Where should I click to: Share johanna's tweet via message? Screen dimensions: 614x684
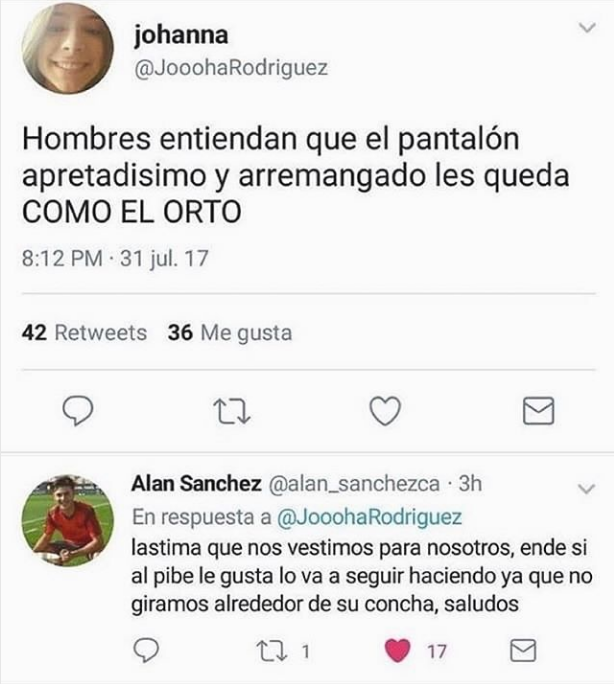point(539,411)
